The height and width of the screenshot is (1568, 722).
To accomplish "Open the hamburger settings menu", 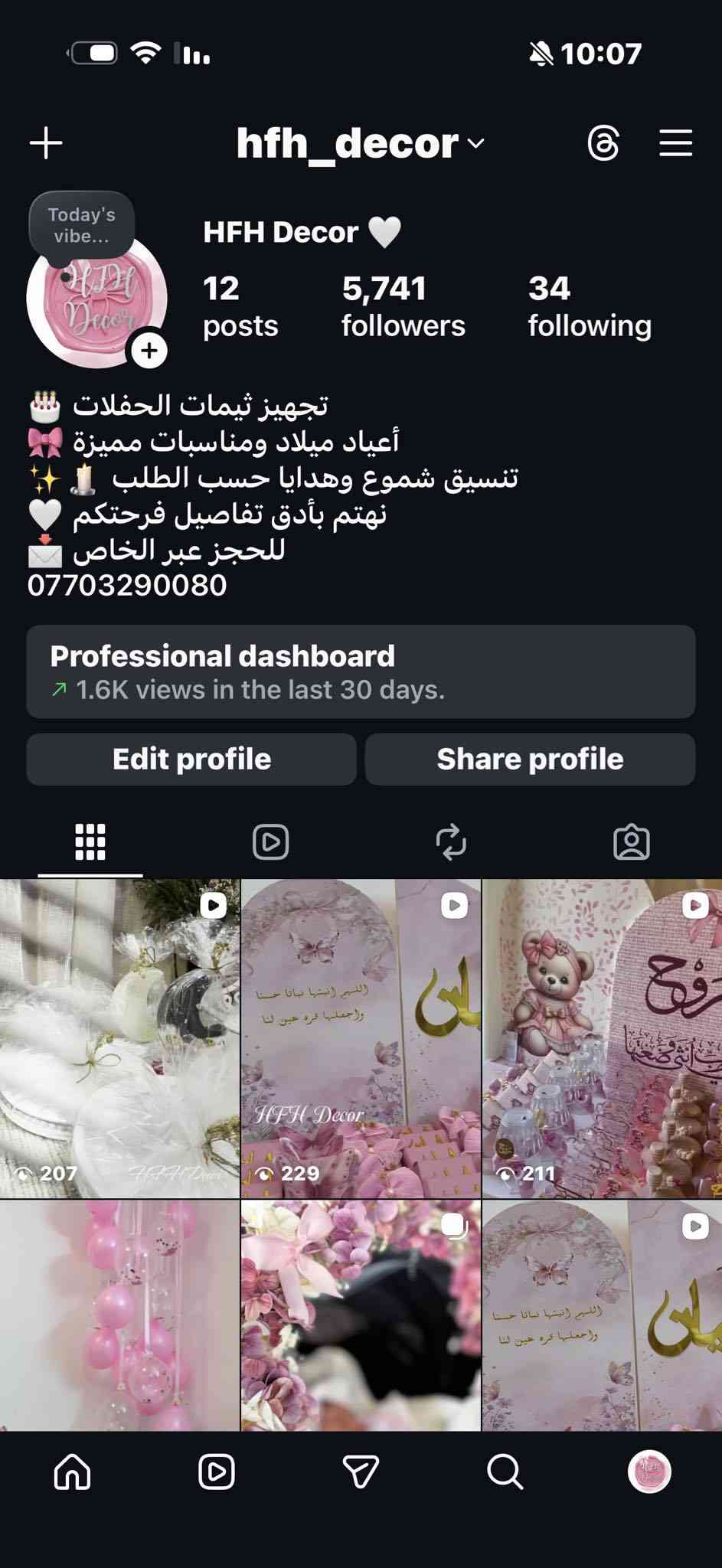I will [x=675, y=143].
